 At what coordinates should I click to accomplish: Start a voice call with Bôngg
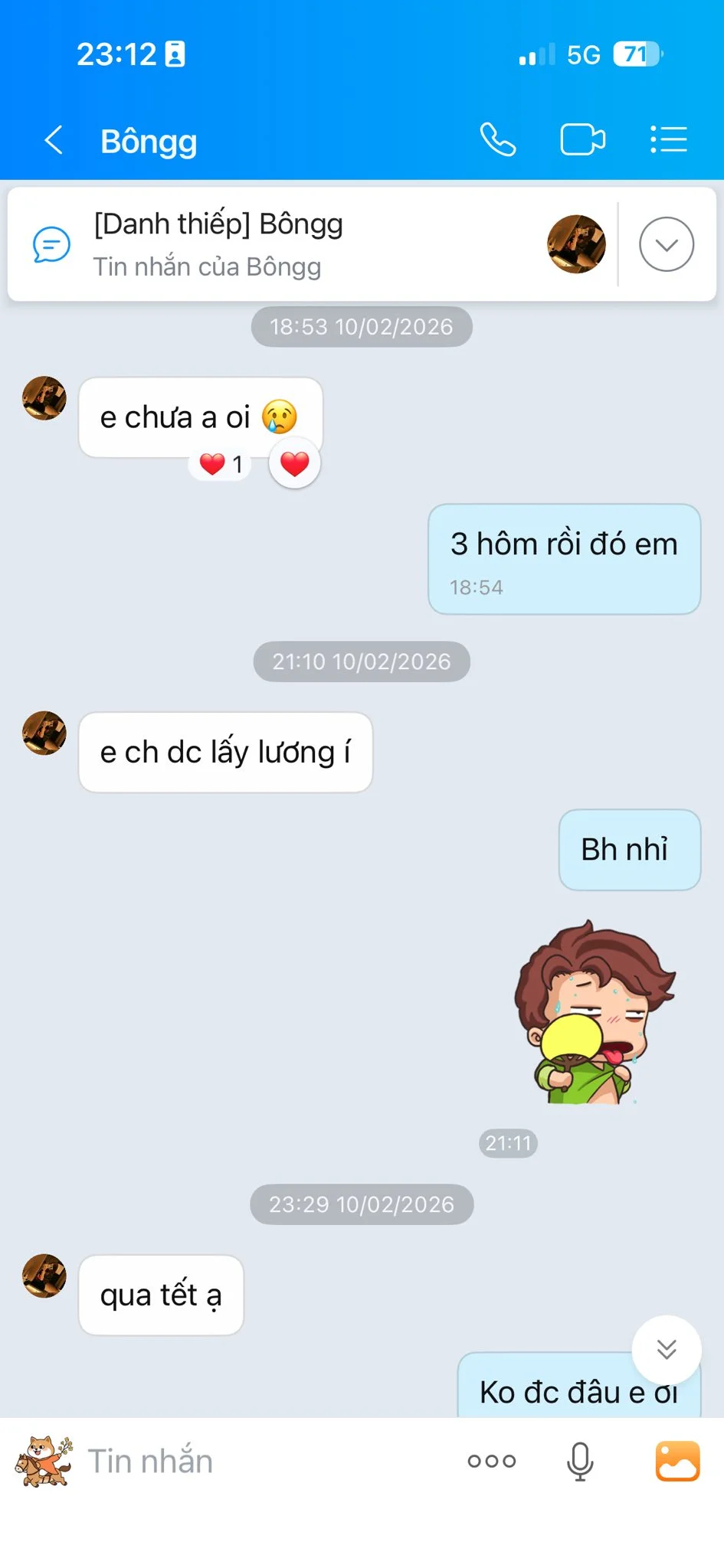tap(497, 139)
